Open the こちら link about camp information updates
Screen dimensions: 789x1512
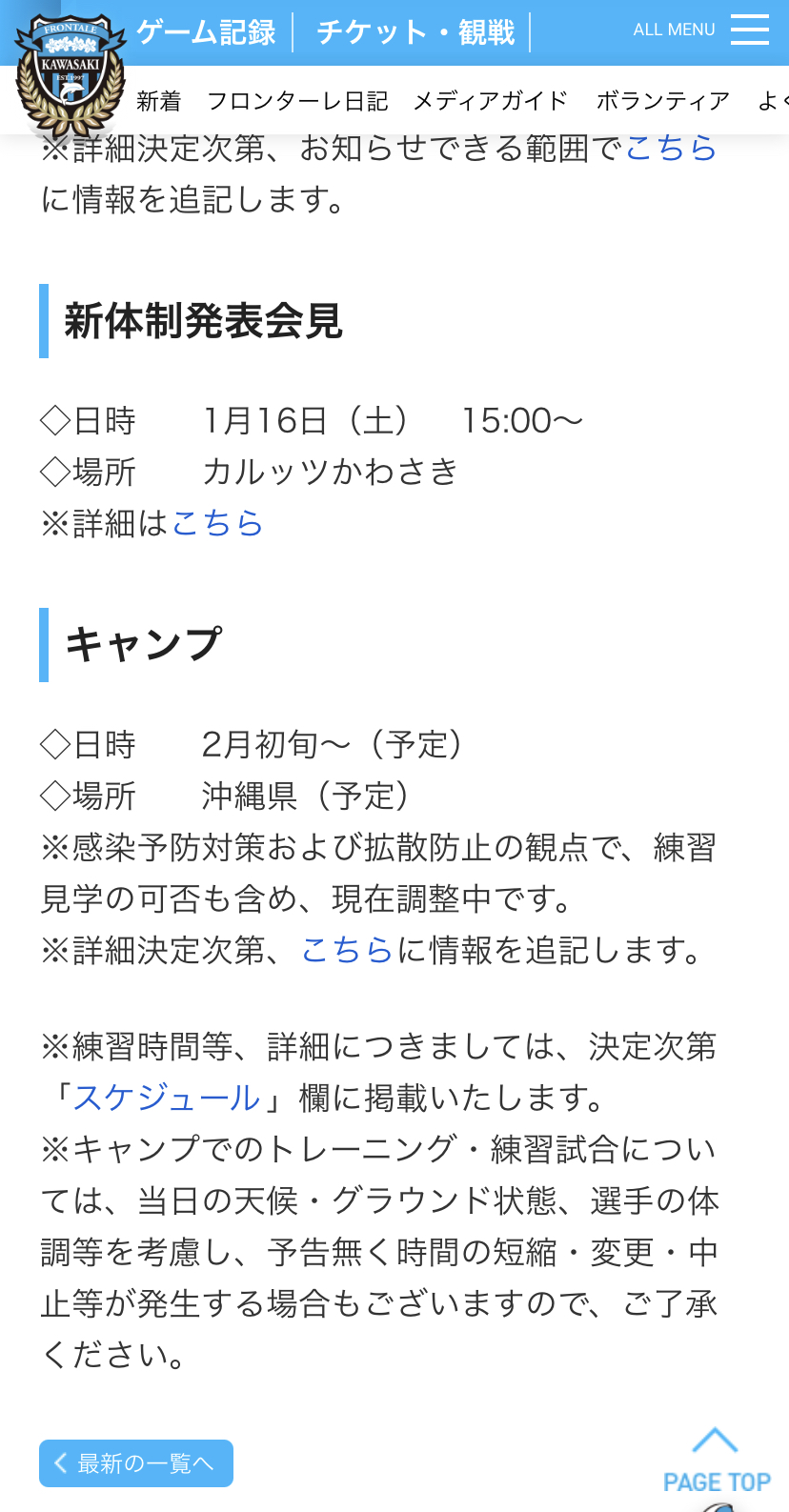click(347, 950)
